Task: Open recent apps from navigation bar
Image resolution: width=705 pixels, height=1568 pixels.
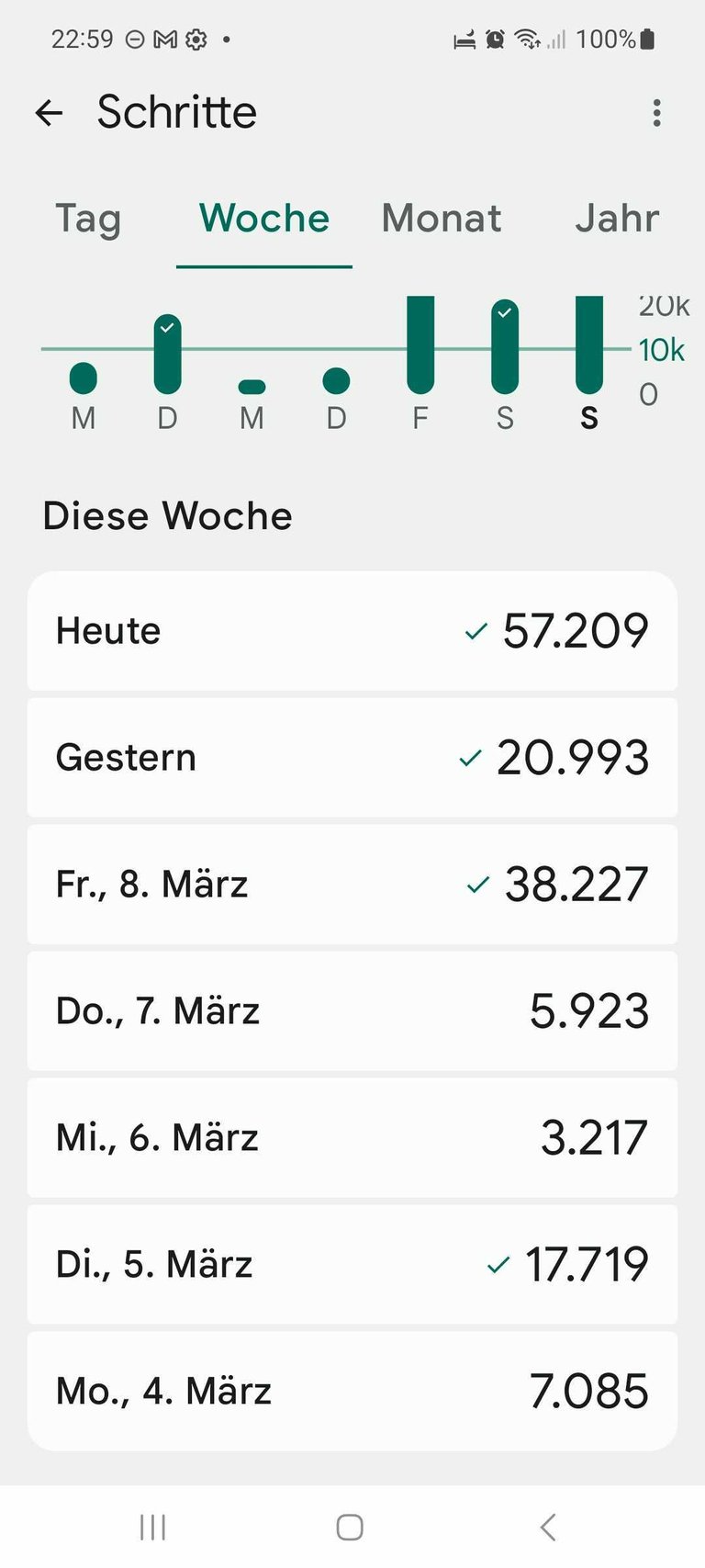Action: tap(152, 1528)
